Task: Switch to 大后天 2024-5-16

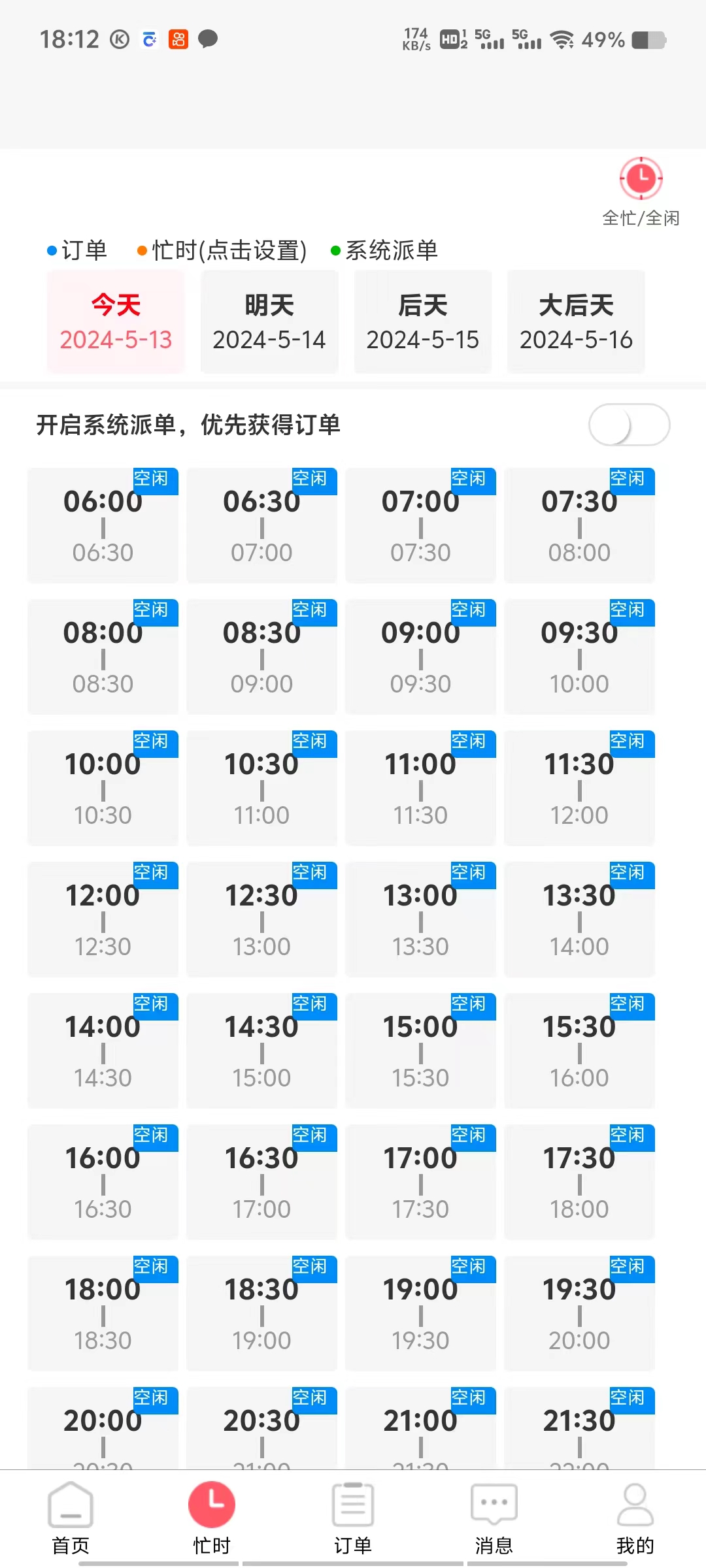Action: pos(576,321)
